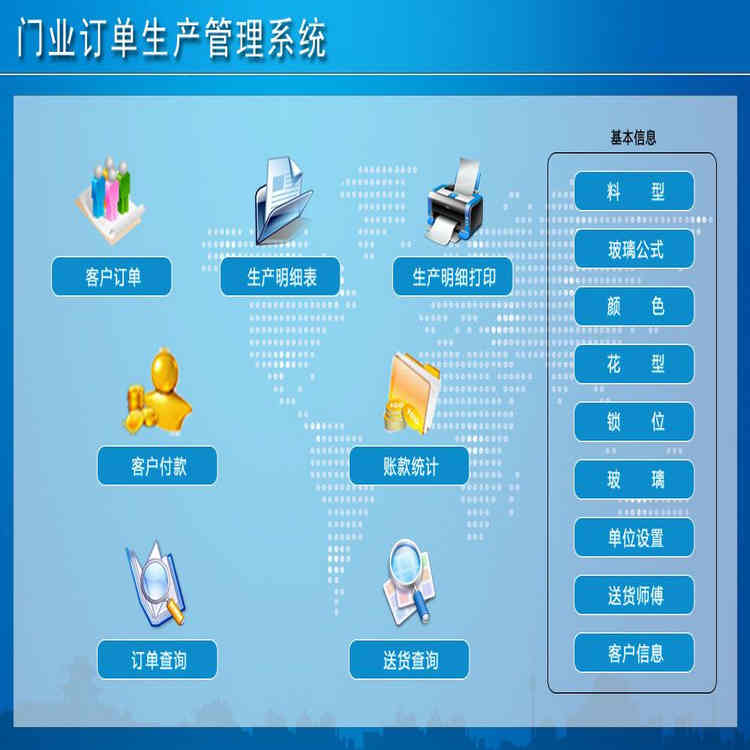Open 单位设置

click(634, 538)
